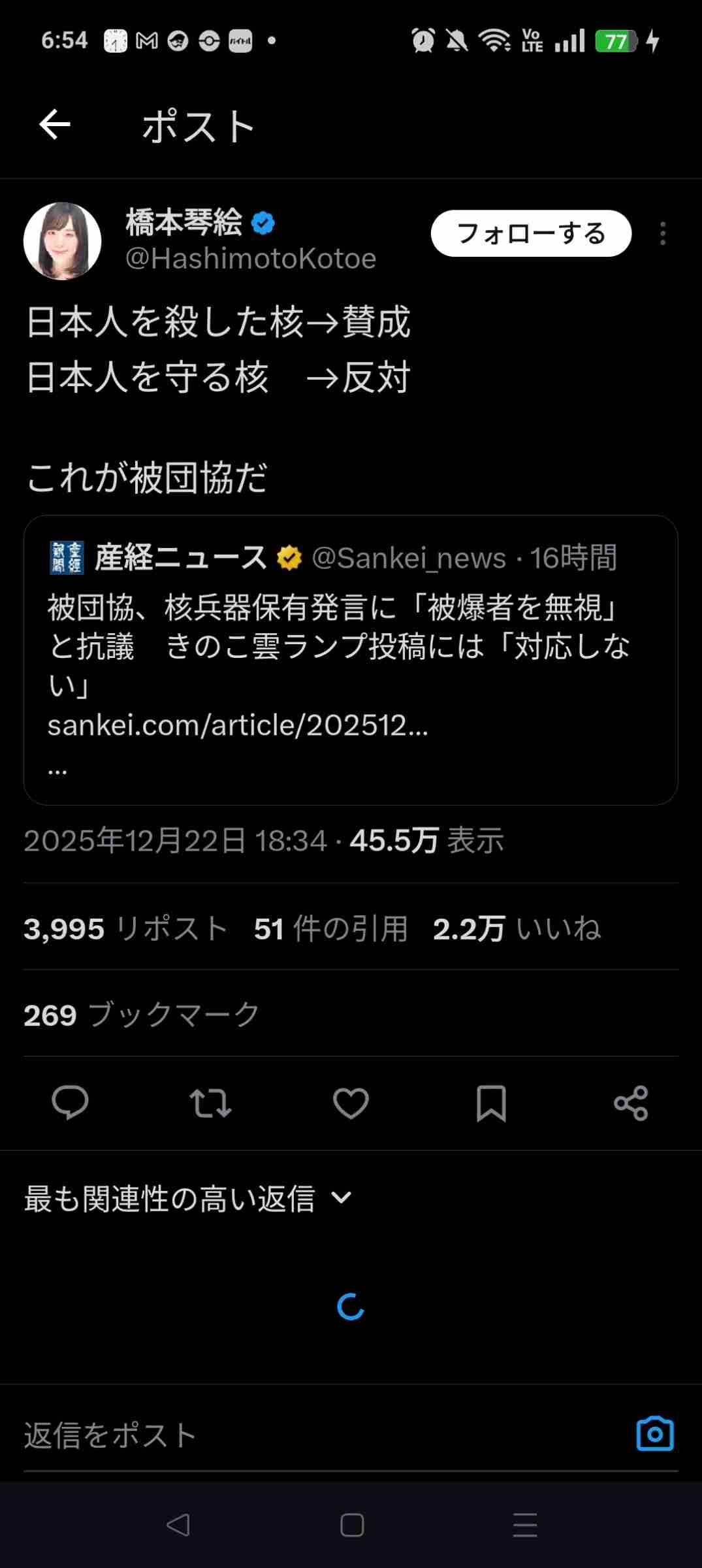This screenshot has height=1568, width=702.
Task: Like the post with the heart icon
Action: tap(351, 1103)
